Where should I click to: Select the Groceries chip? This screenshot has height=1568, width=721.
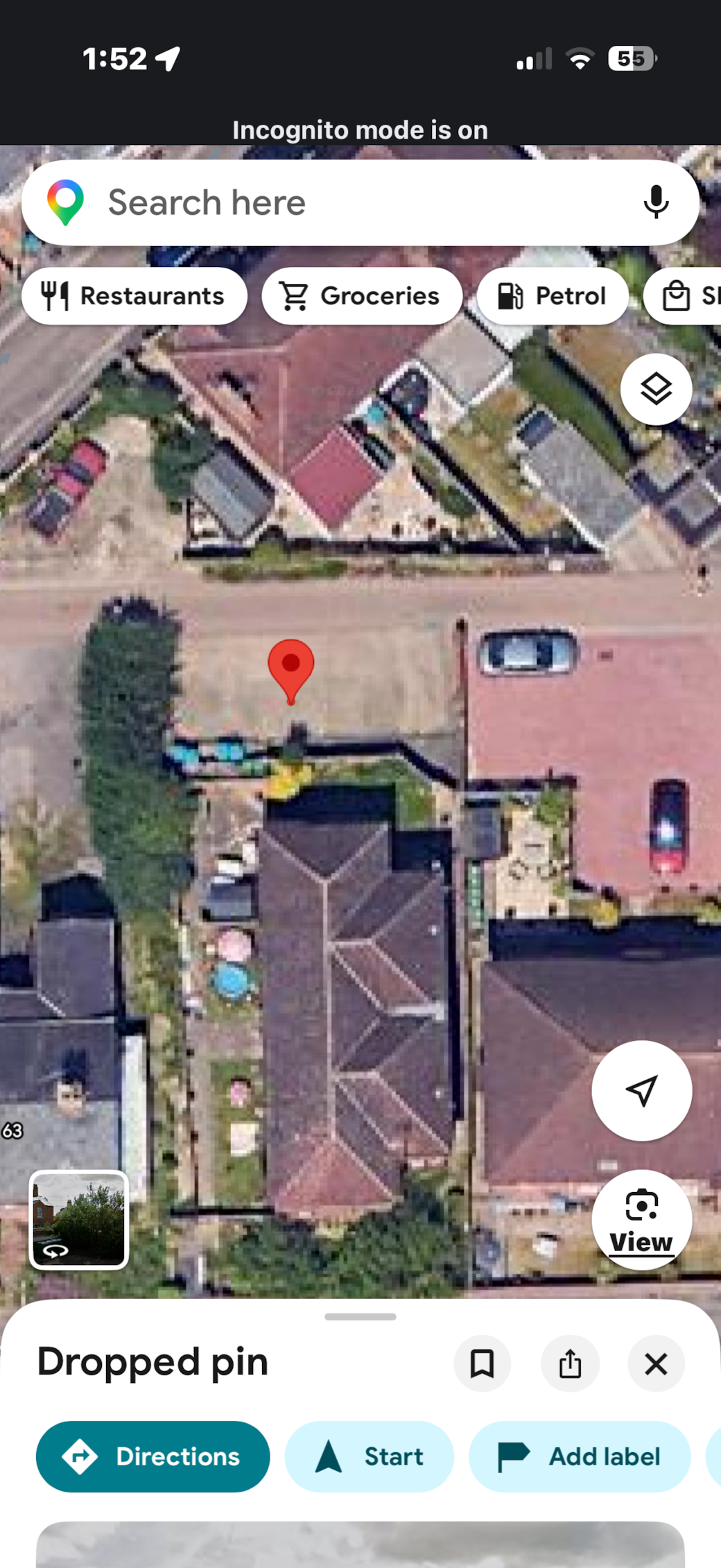tap(362, 296)
